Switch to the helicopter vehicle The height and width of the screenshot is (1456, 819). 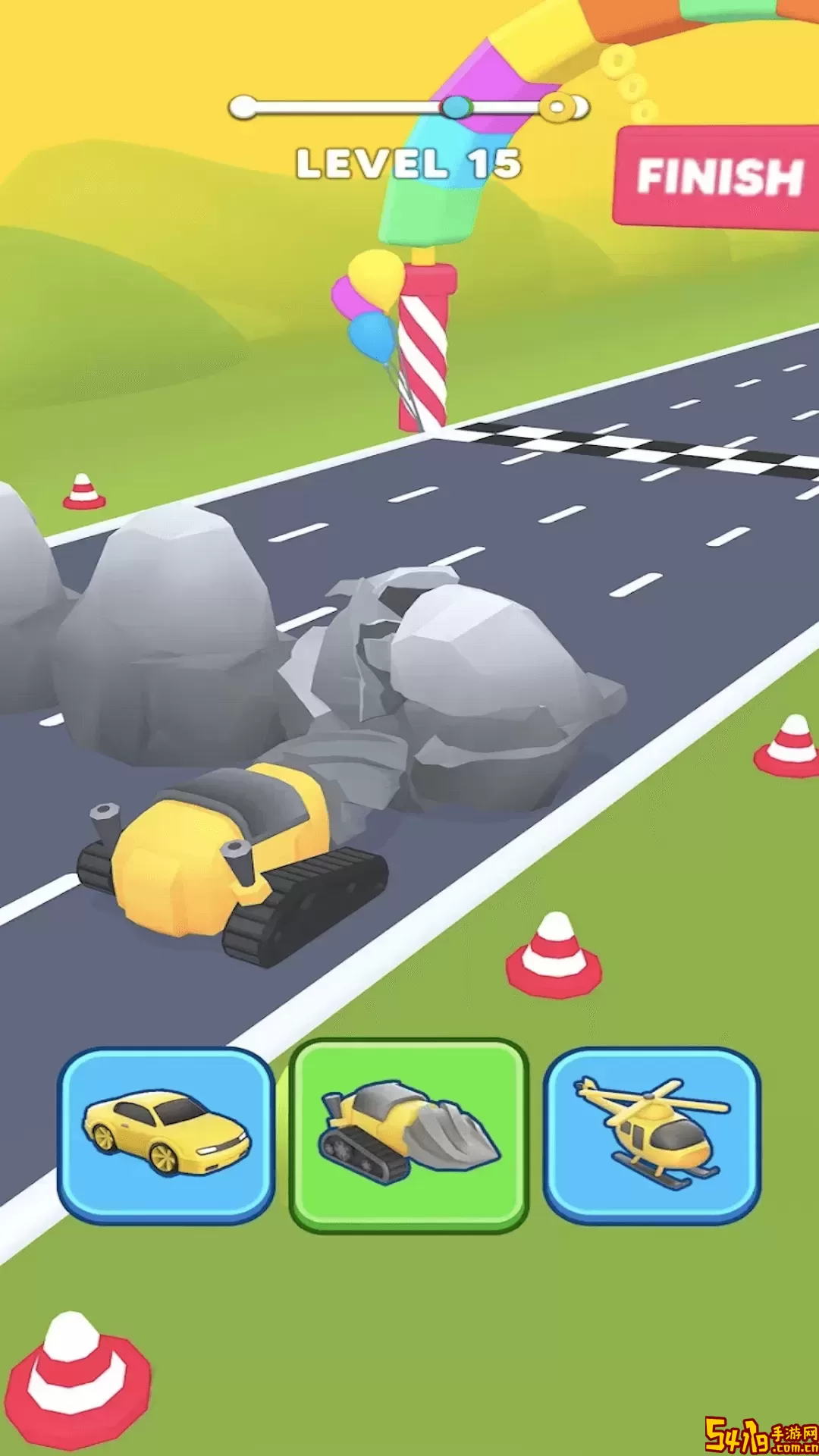[651, 1134]
